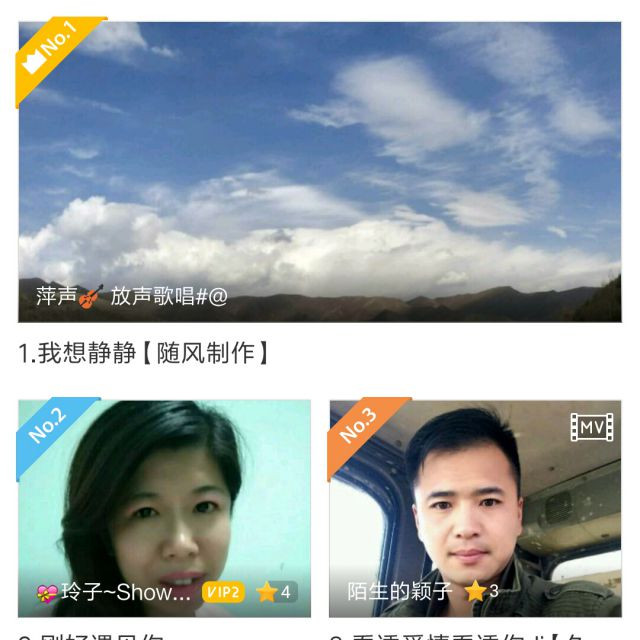Open the No.3 MV card by 陌生的颖子

475,508
